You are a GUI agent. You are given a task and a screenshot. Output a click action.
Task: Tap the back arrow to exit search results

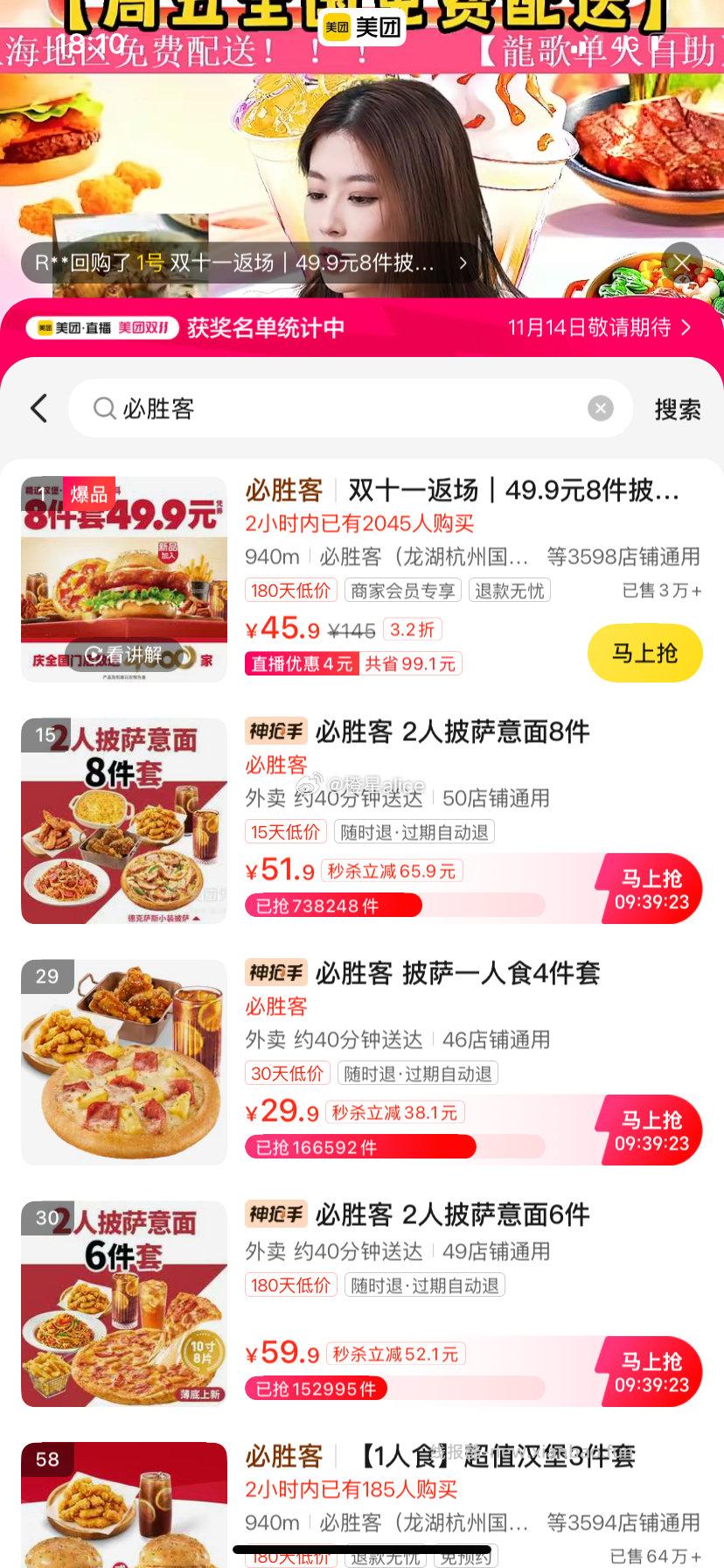tap(38, 408)
